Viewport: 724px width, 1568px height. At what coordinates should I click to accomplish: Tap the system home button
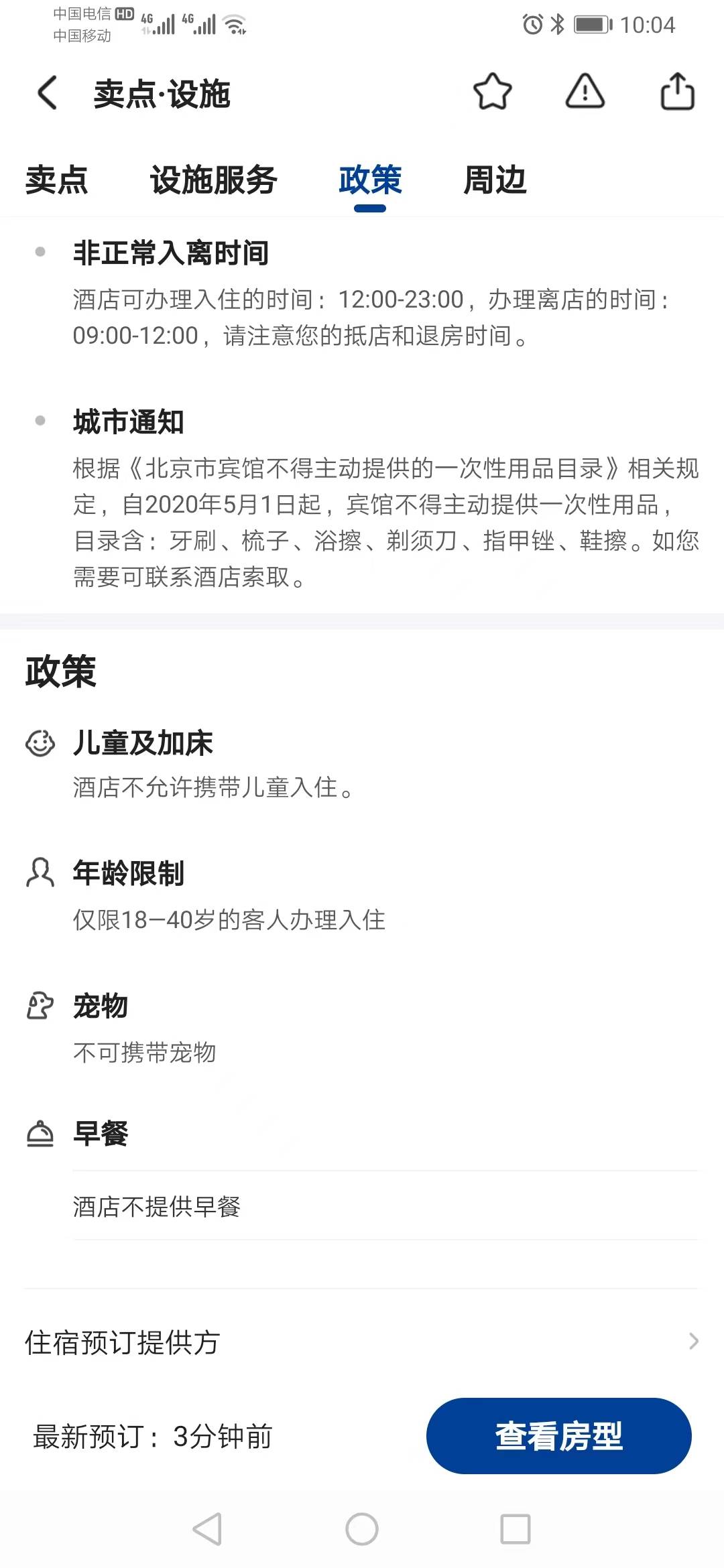tap(362, 1529)
